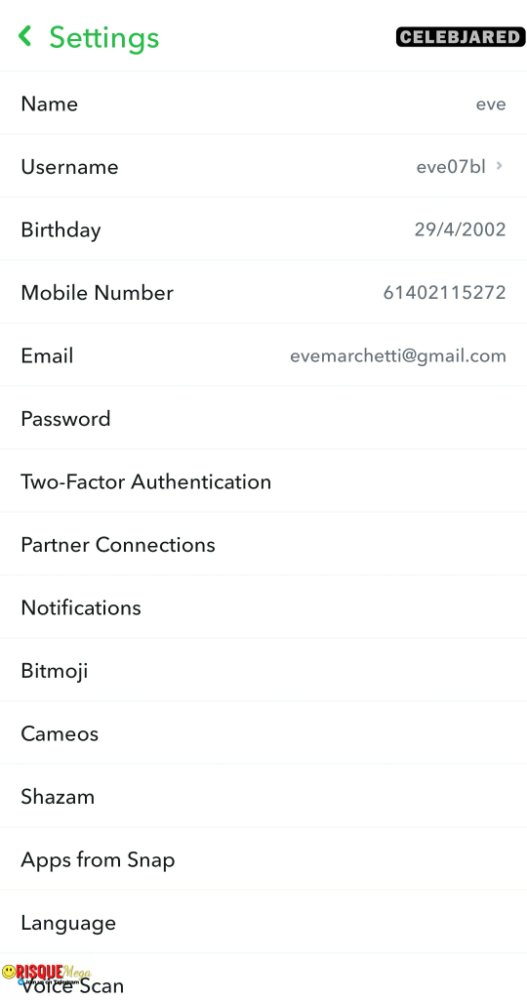This screenshot has width=527, height=1000.
Task: Go back using the green arrow
Action: 25,36
